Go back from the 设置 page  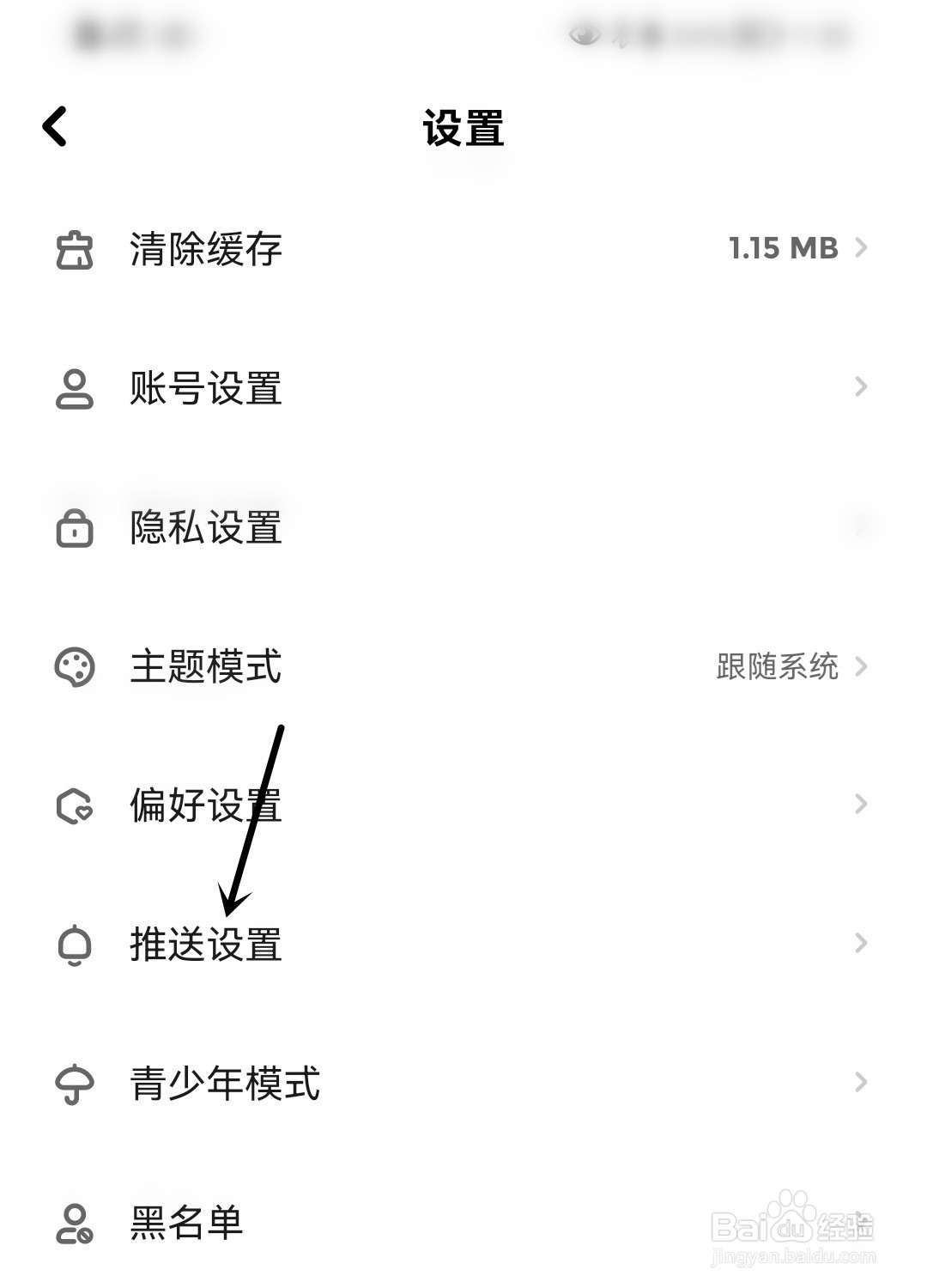[x=55, y=127]
